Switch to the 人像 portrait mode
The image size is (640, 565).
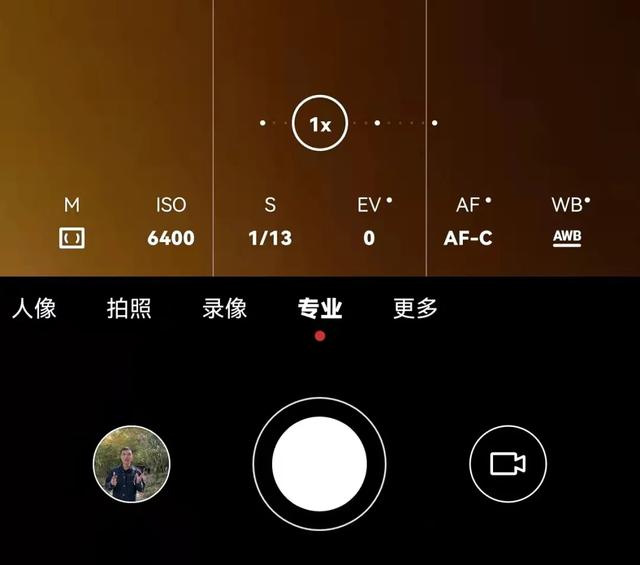coord(34,308)
